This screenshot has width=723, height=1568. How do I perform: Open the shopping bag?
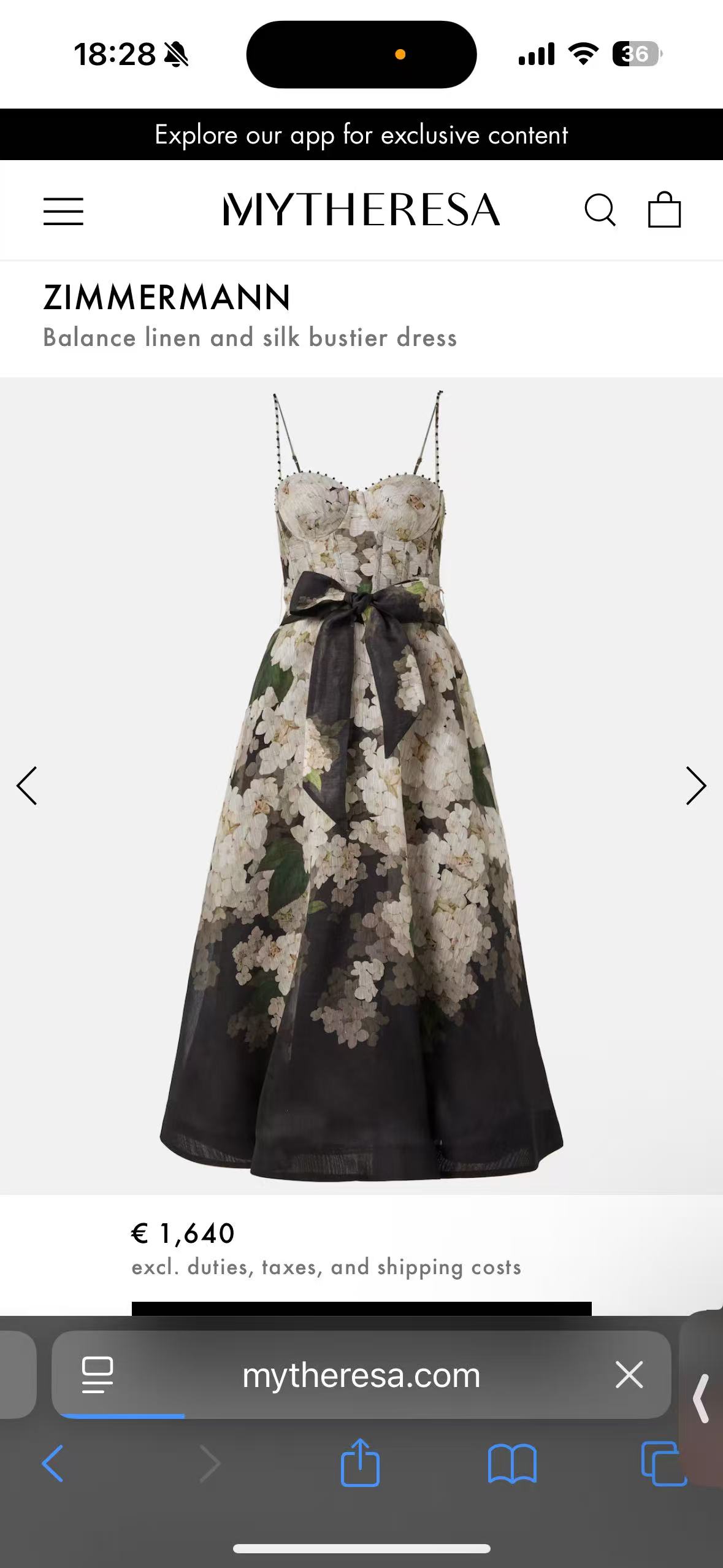coord(664,210)
